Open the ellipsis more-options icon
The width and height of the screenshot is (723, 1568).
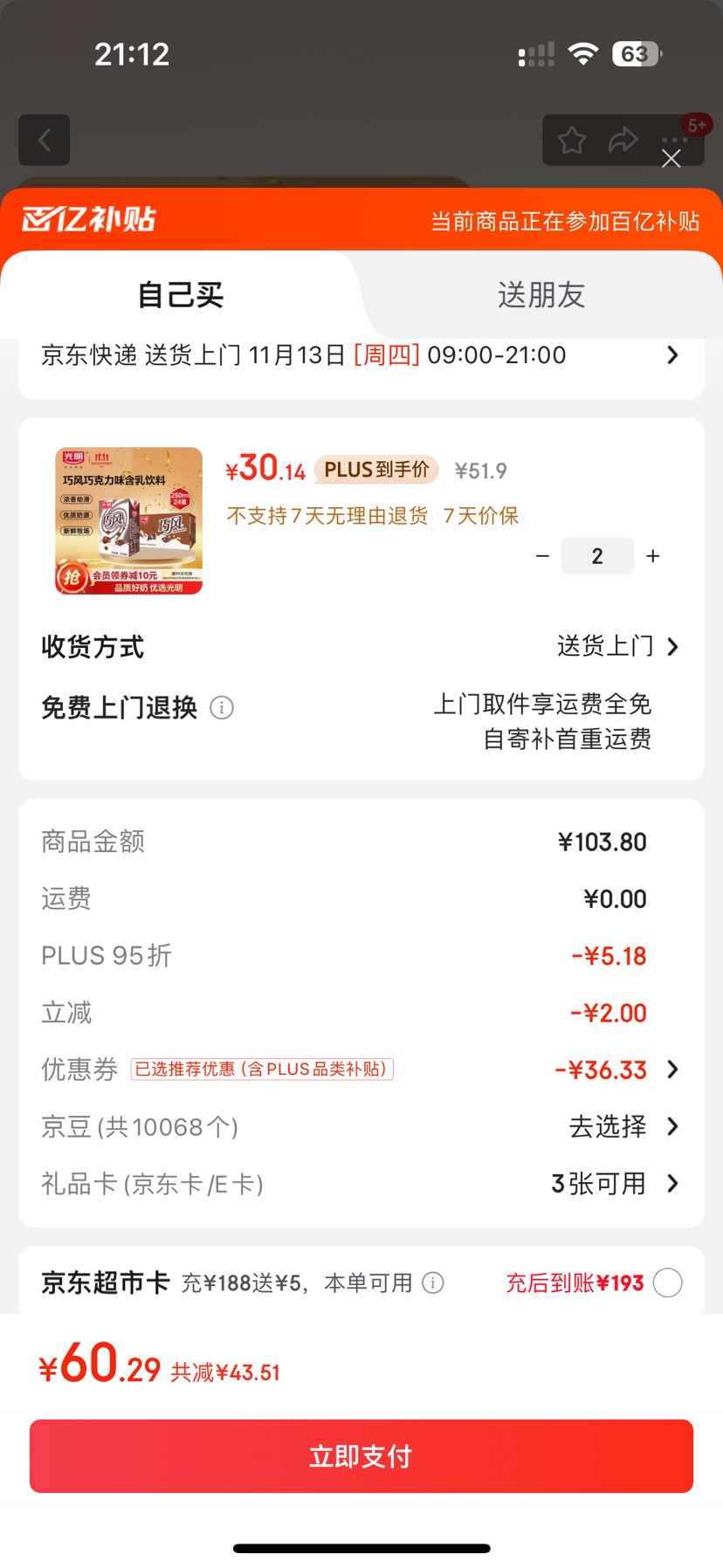point(673,140)
